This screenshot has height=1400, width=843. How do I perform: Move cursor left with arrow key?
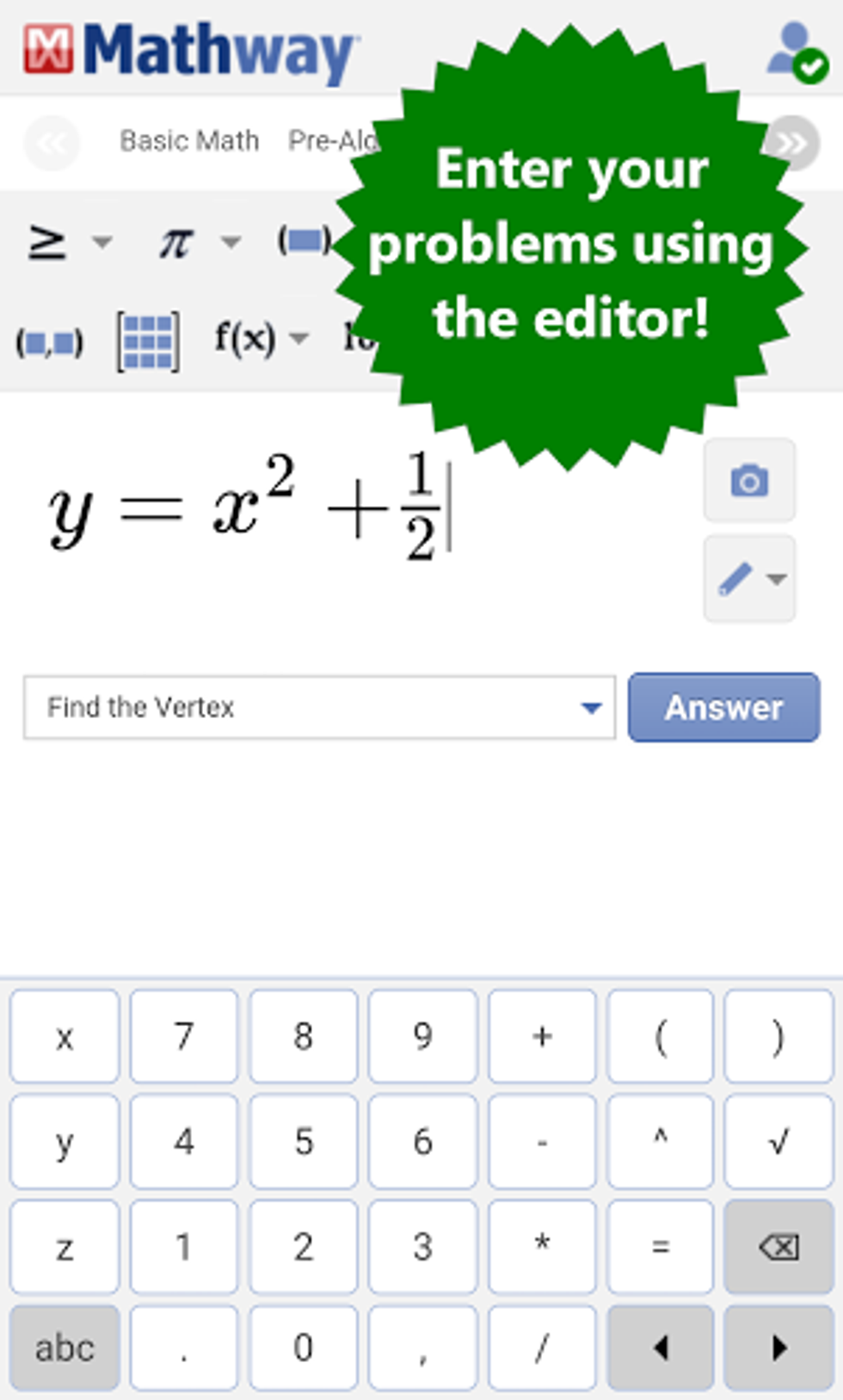(x=660, y=1348)
